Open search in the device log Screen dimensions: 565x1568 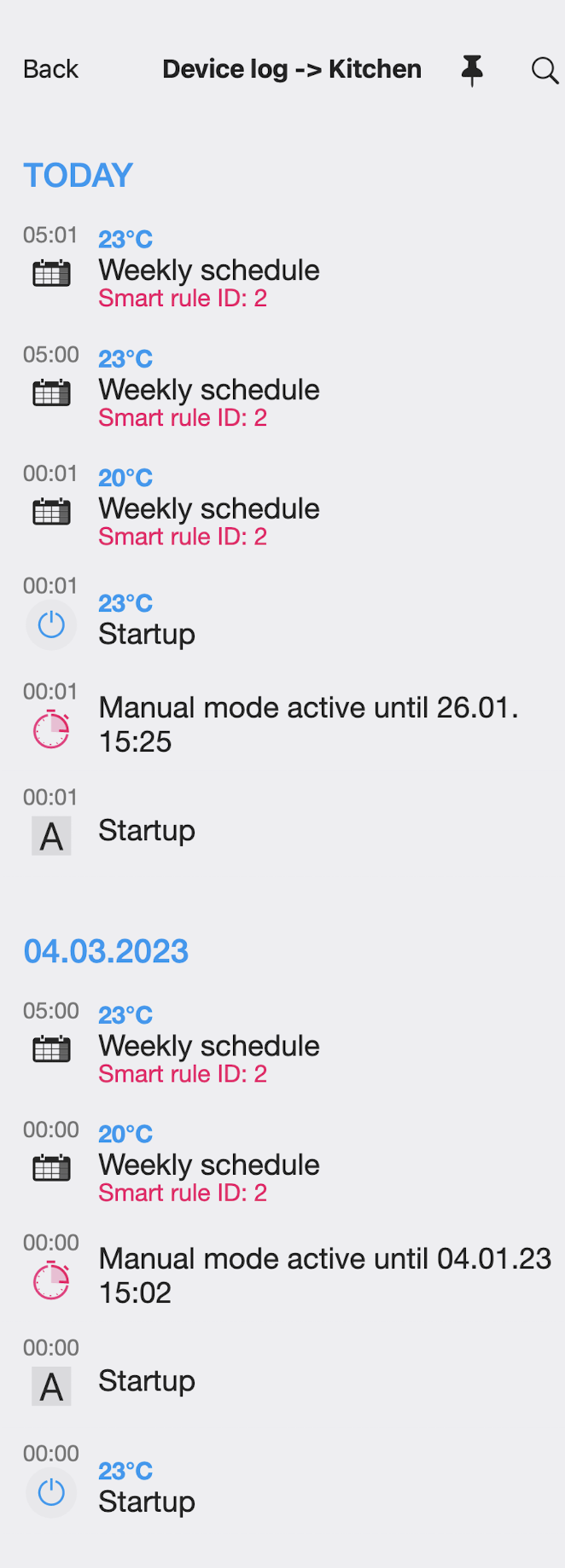(x=545, y=70)
